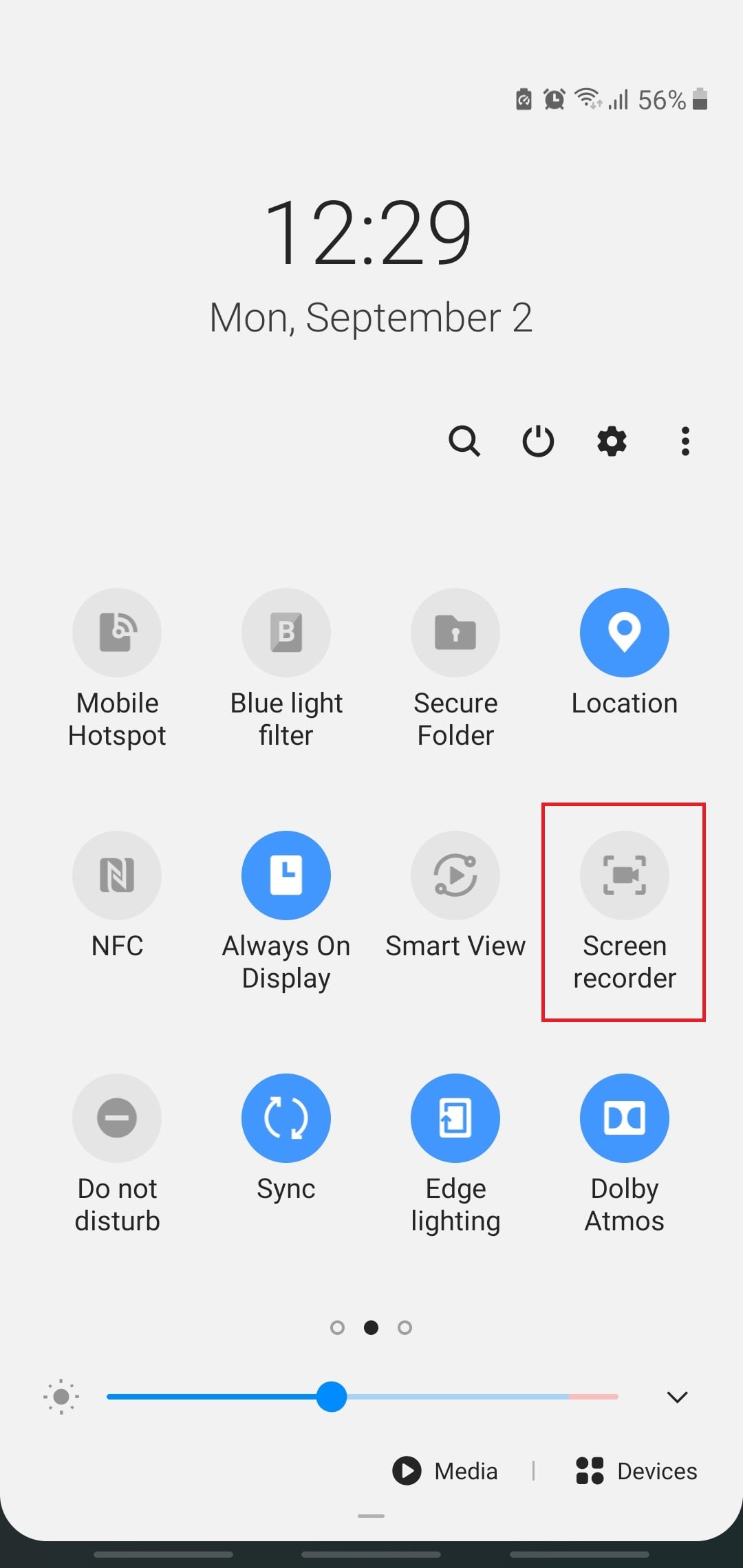The width and height of the screenshot is (743, 1568).
Task: Disable Edge lighting
Action: [455, 1118]
